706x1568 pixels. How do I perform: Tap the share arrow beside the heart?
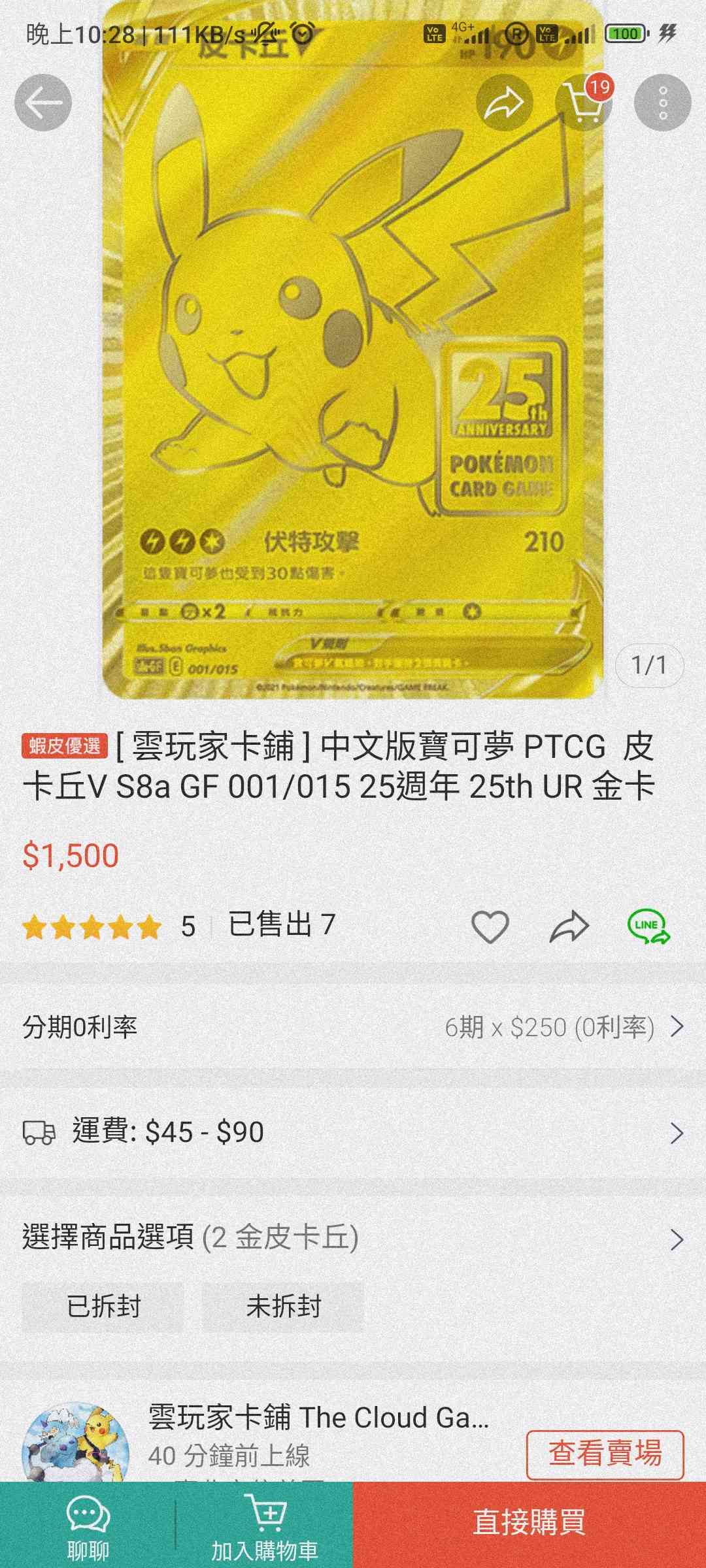point(569,926)
